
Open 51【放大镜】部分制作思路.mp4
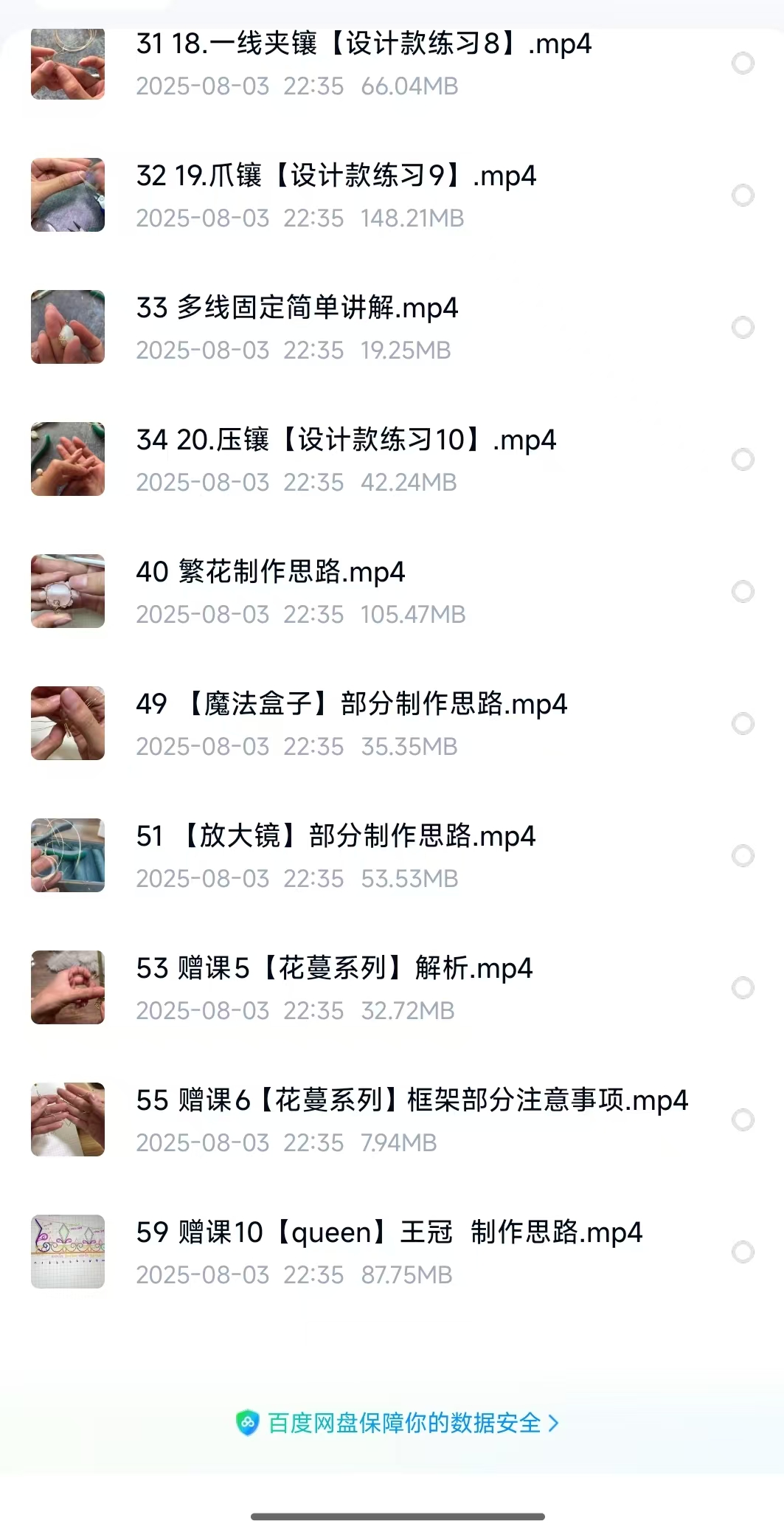(336, 836)
